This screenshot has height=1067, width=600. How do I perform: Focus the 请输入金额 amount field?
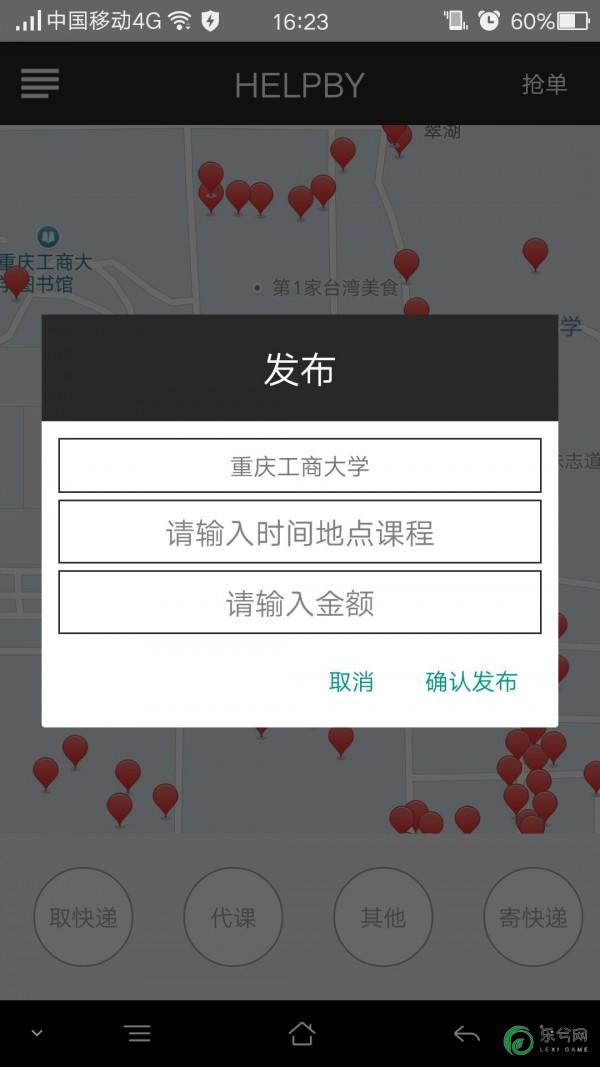300,603
